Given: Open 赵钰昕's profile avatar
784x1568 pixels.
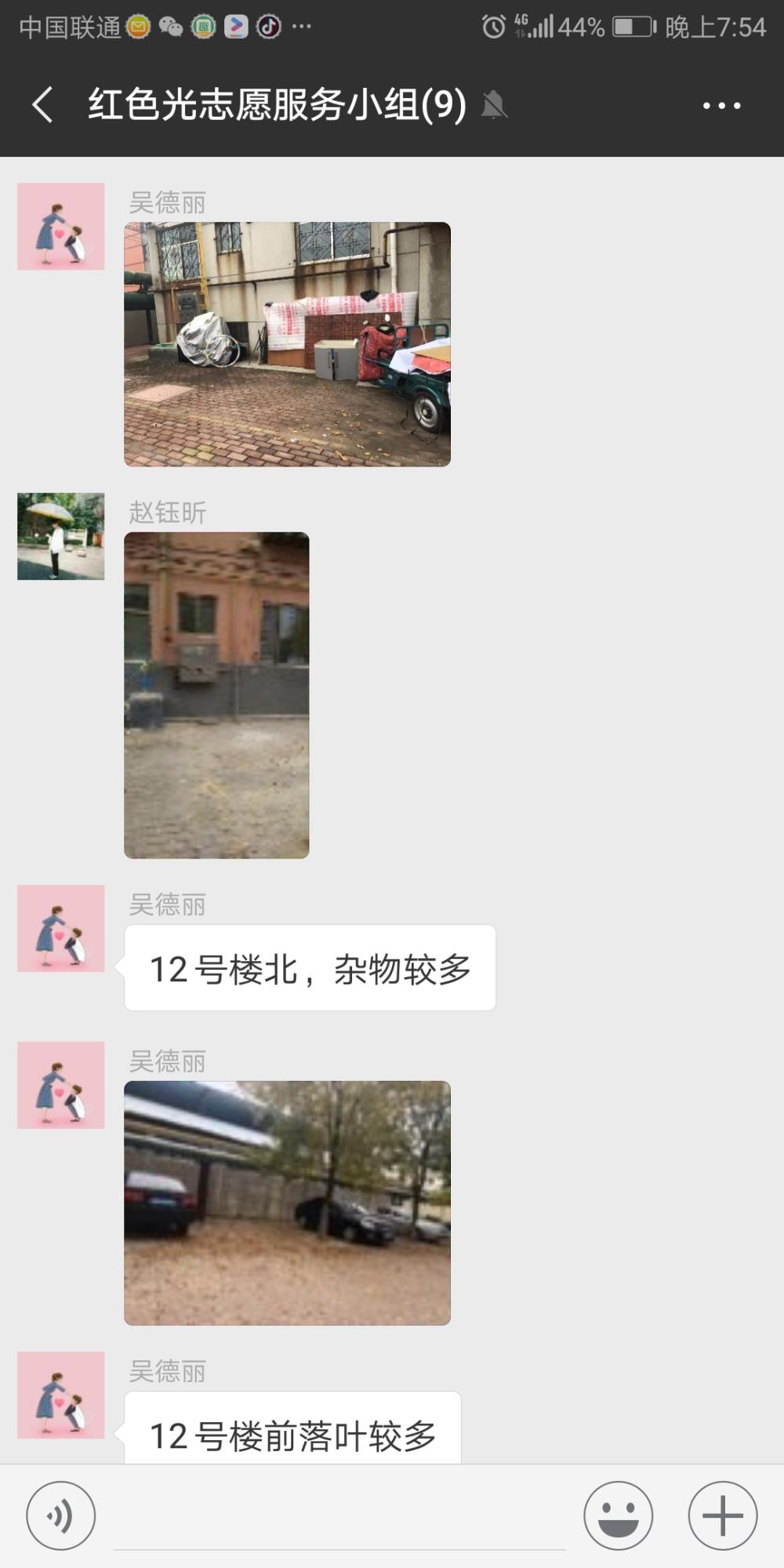Looking at the screenshot, I should coord(61,536).
